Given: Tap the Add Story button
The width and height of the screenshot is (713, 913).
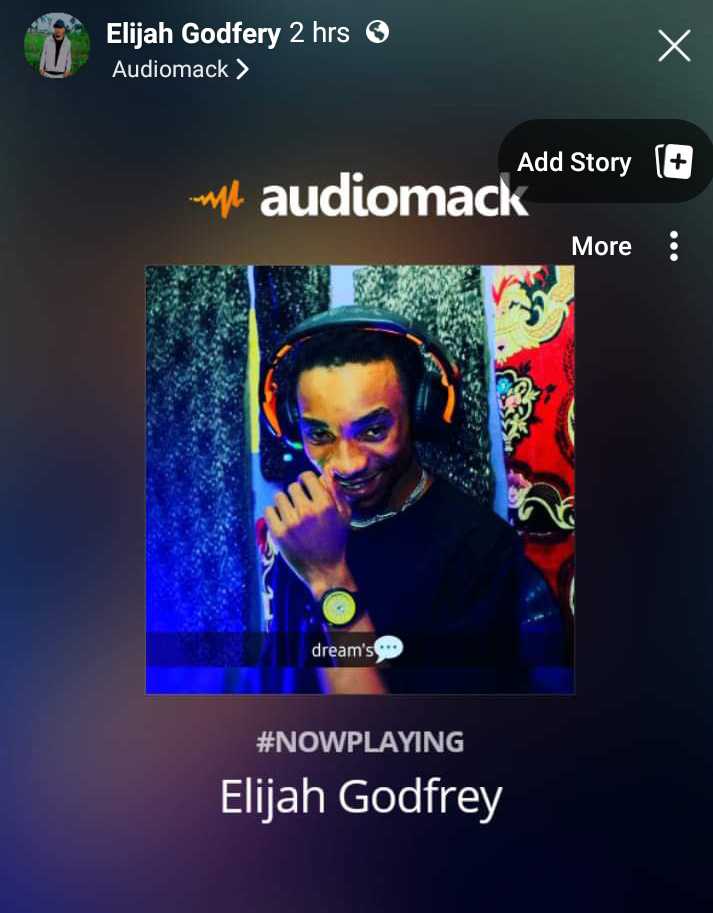Looking at the screenshot, I should [x=605, y=161].
